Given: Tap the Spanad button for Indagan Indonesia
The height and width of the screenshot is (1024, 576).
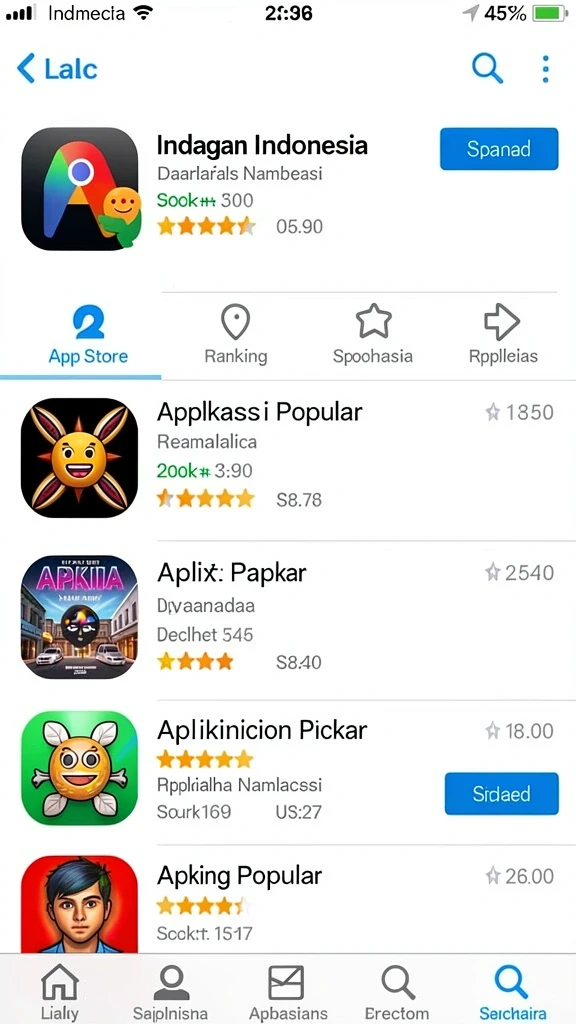Looking at the screenshot, I should click(x=499, y=149).
